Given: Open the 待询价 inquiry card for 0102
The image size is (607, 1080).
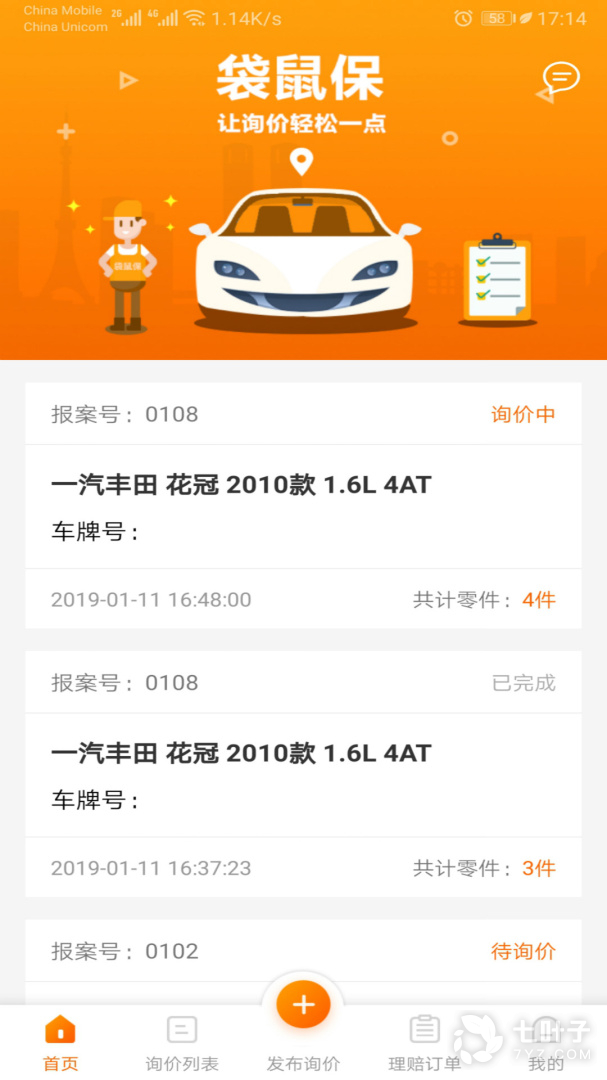Looking at the screenshot, I should 303,952.
